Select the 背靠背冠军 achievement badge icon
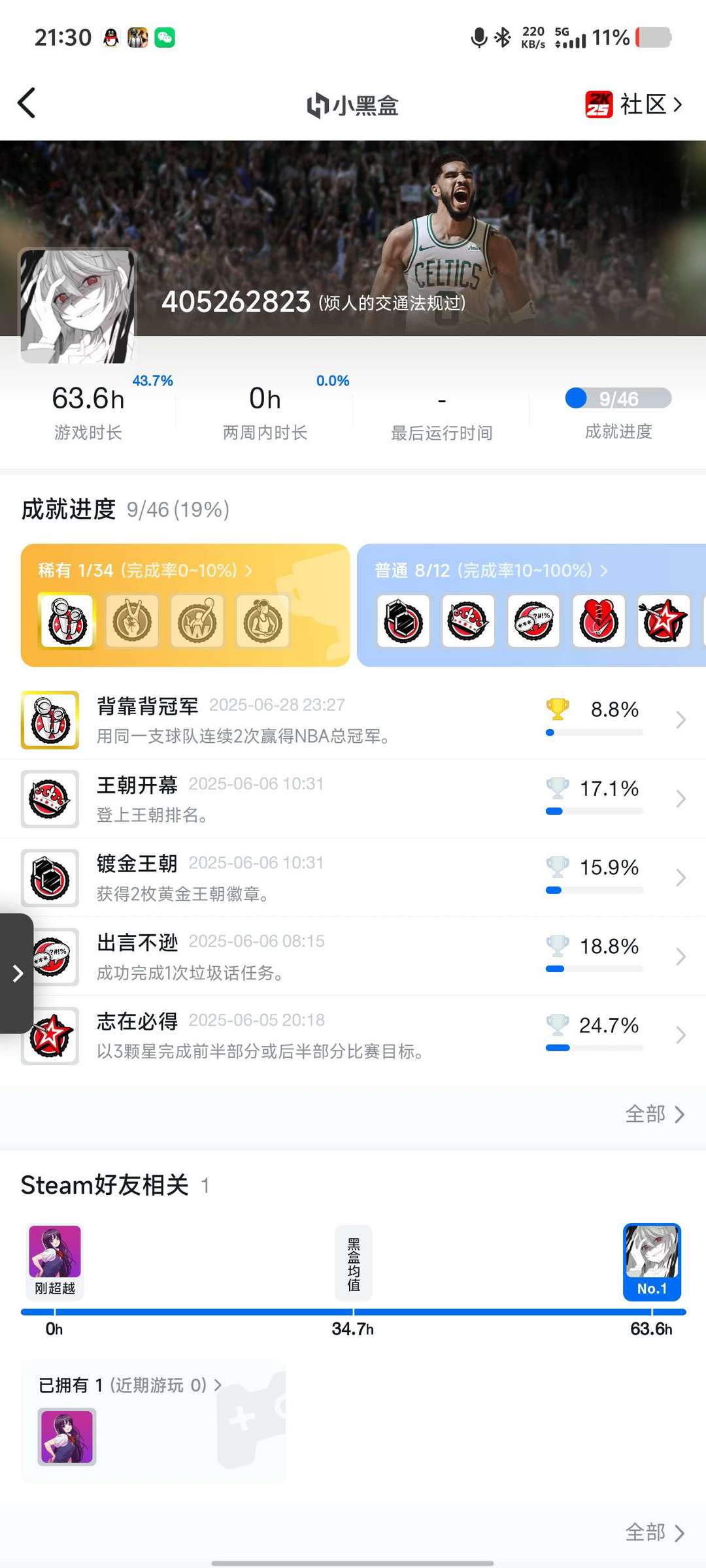 (x=49, y=721)
